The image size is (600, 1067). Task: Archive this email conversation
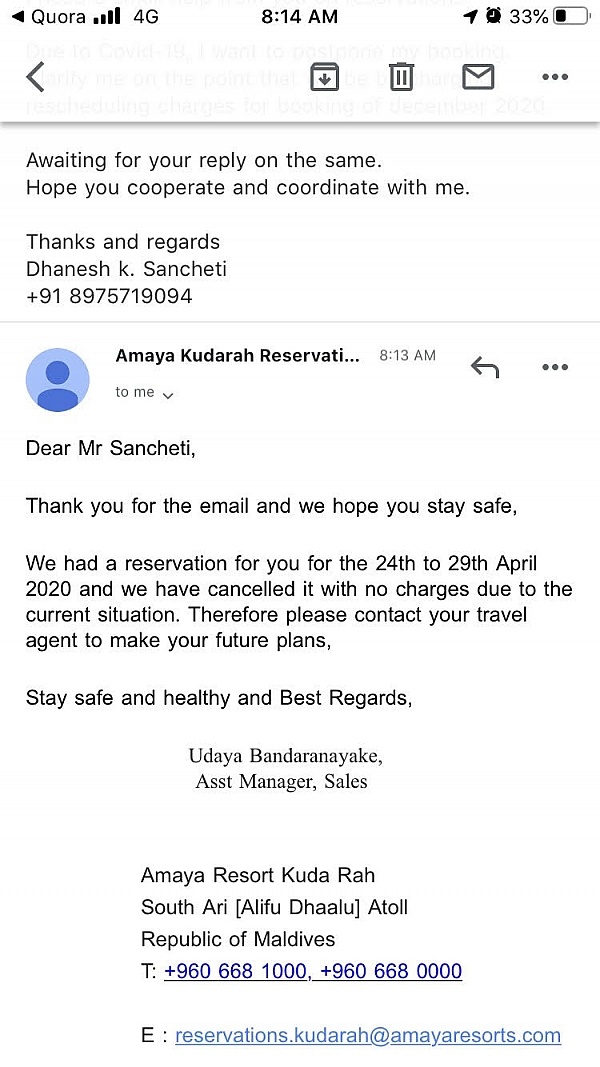[324, 77]
